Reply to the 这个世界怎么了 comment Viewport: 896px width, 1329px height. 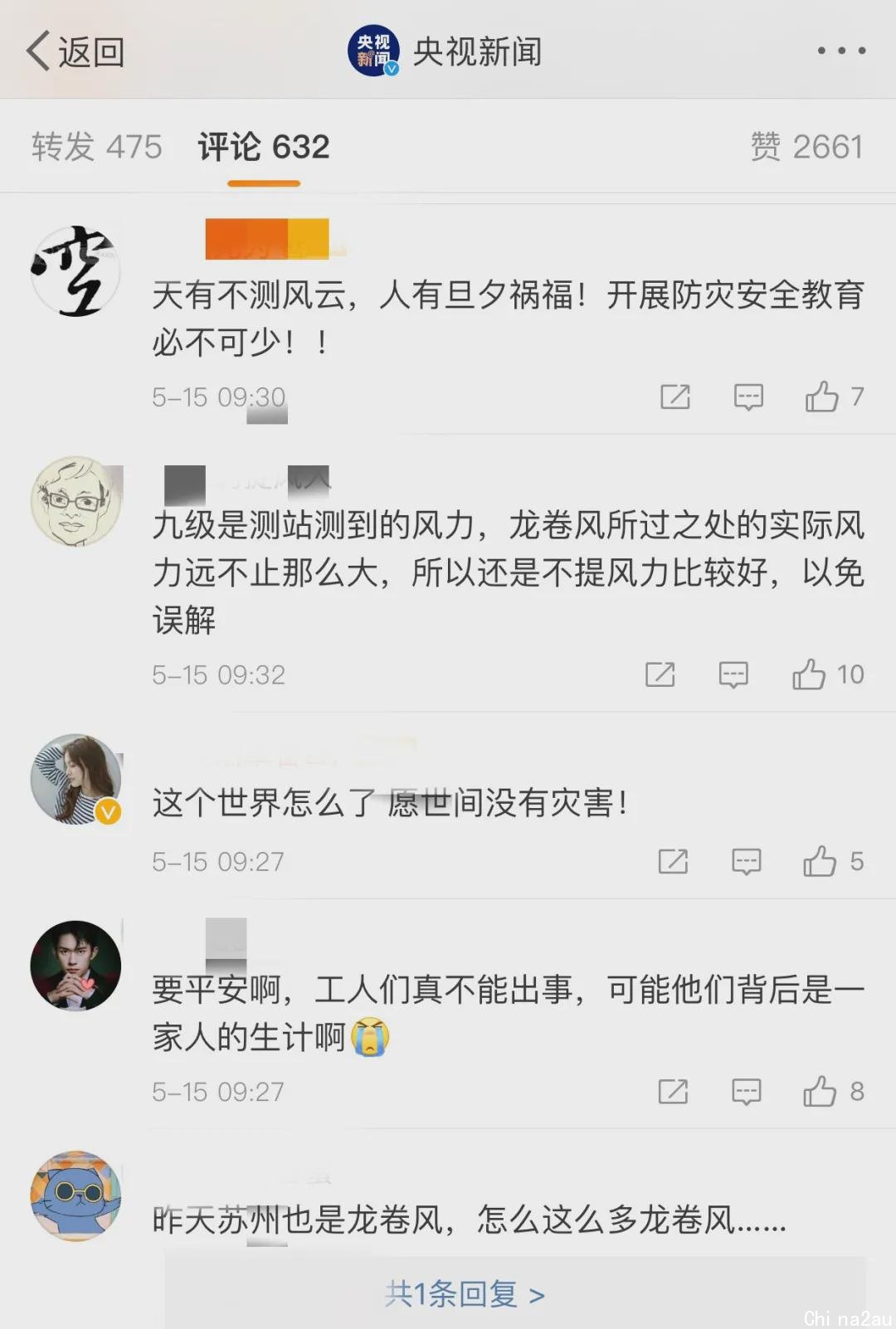pyautogui.click(x=747, y=862)
